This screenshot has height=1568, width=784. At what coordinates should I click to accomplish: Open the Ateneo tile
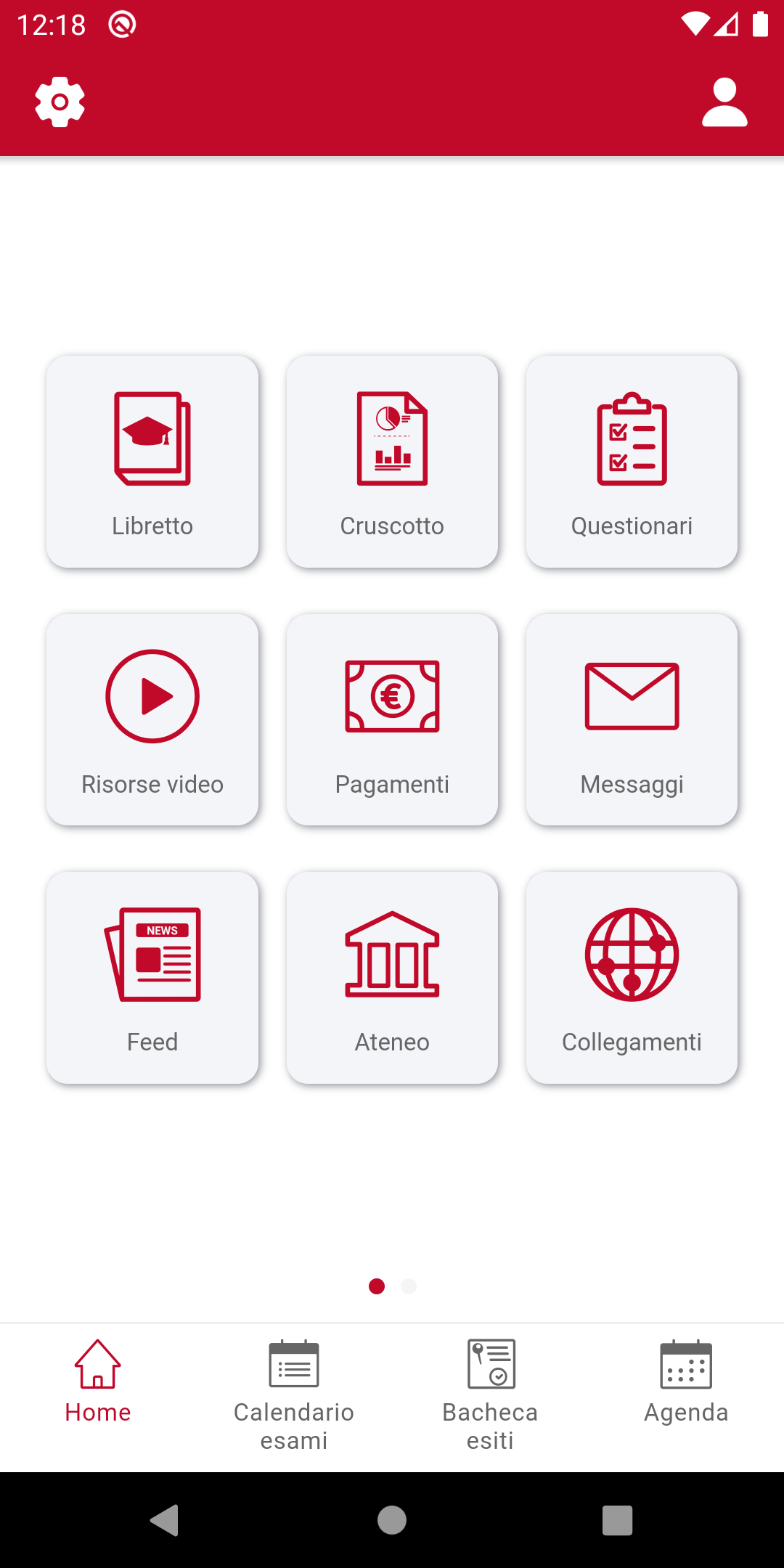tap(392, 978)
